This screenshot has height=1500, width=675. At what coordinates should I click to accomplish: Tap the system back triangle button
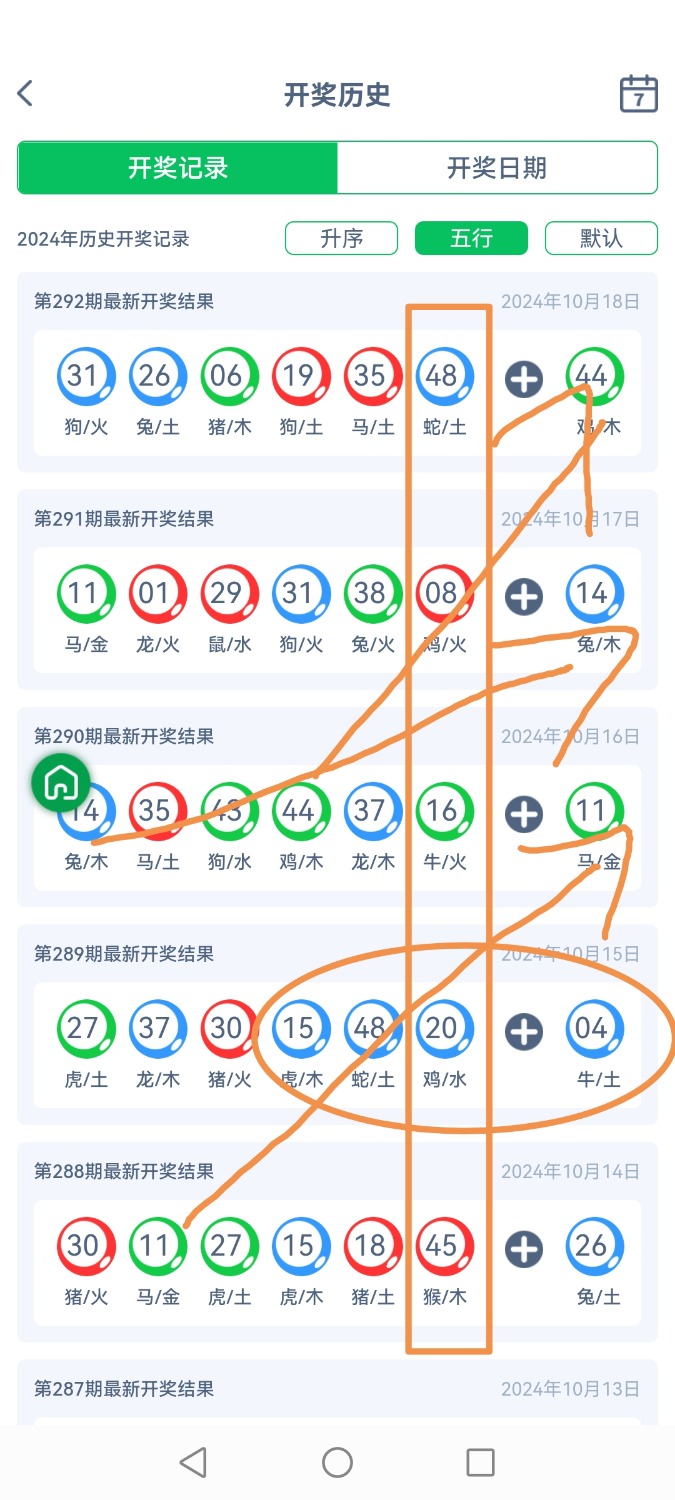[193, 1462]
